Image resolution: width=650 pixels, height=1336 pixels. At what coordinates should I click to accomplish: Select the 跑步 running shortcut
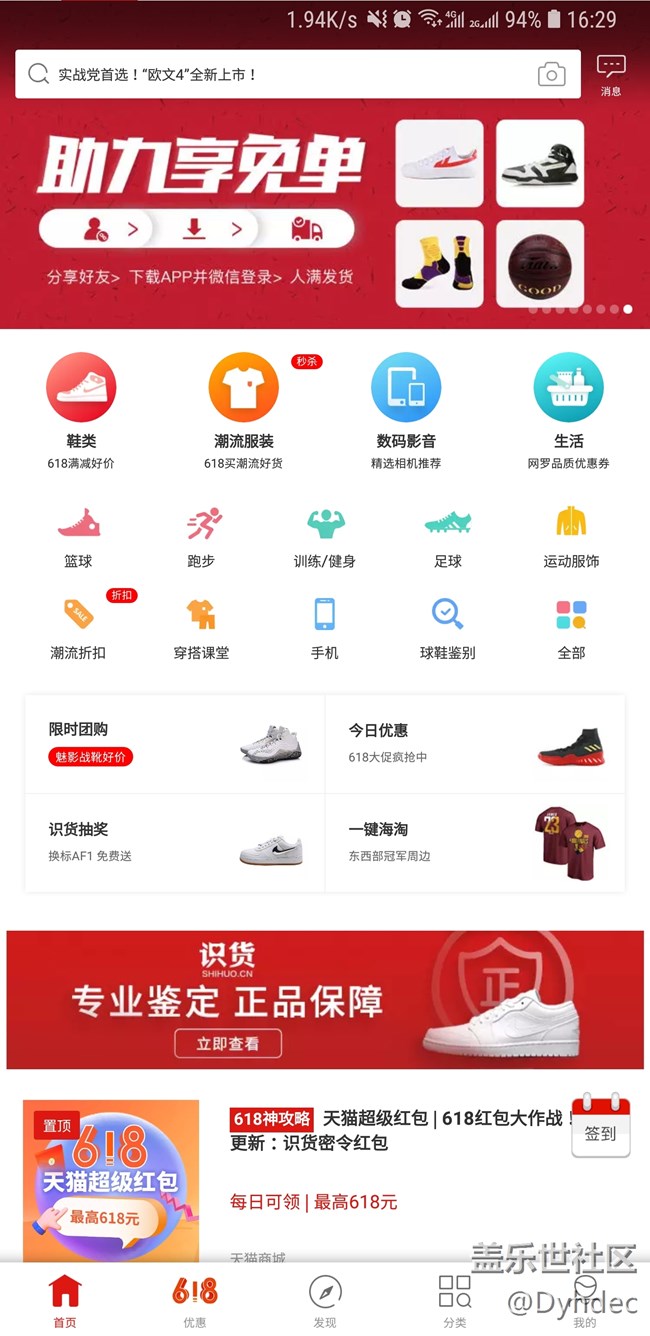202,535
